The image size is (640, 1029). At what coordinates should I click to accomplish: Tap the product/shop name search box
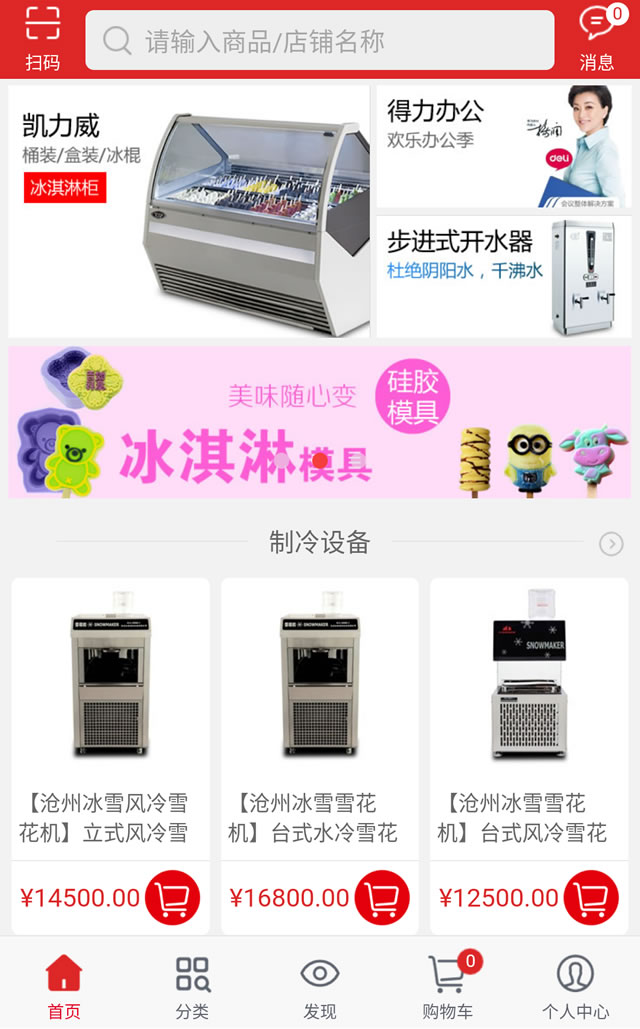click(x=320, y=41)
